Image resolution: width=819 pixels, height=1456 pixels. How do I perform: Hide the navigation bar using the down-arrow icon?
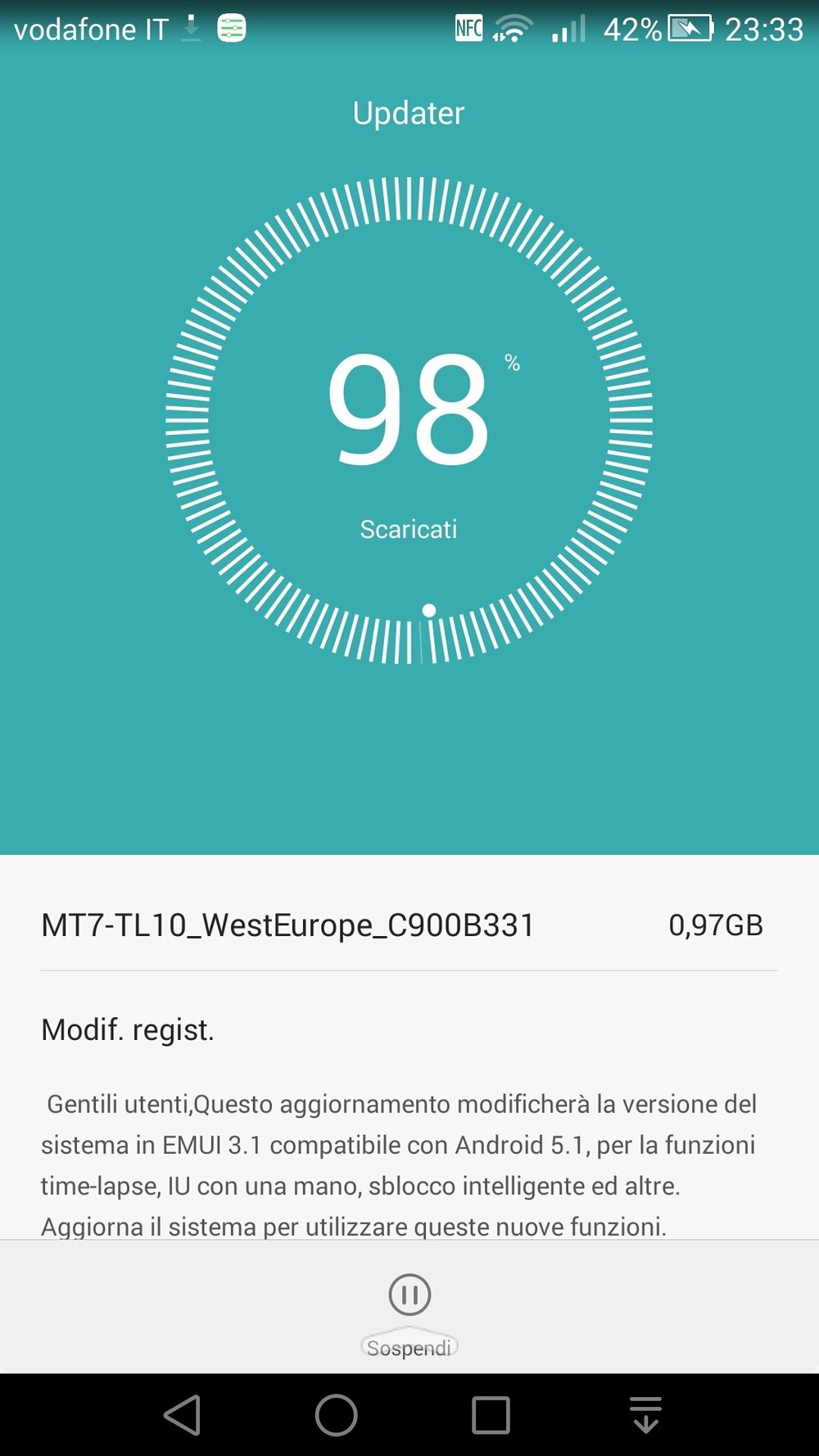point(645,1415)
